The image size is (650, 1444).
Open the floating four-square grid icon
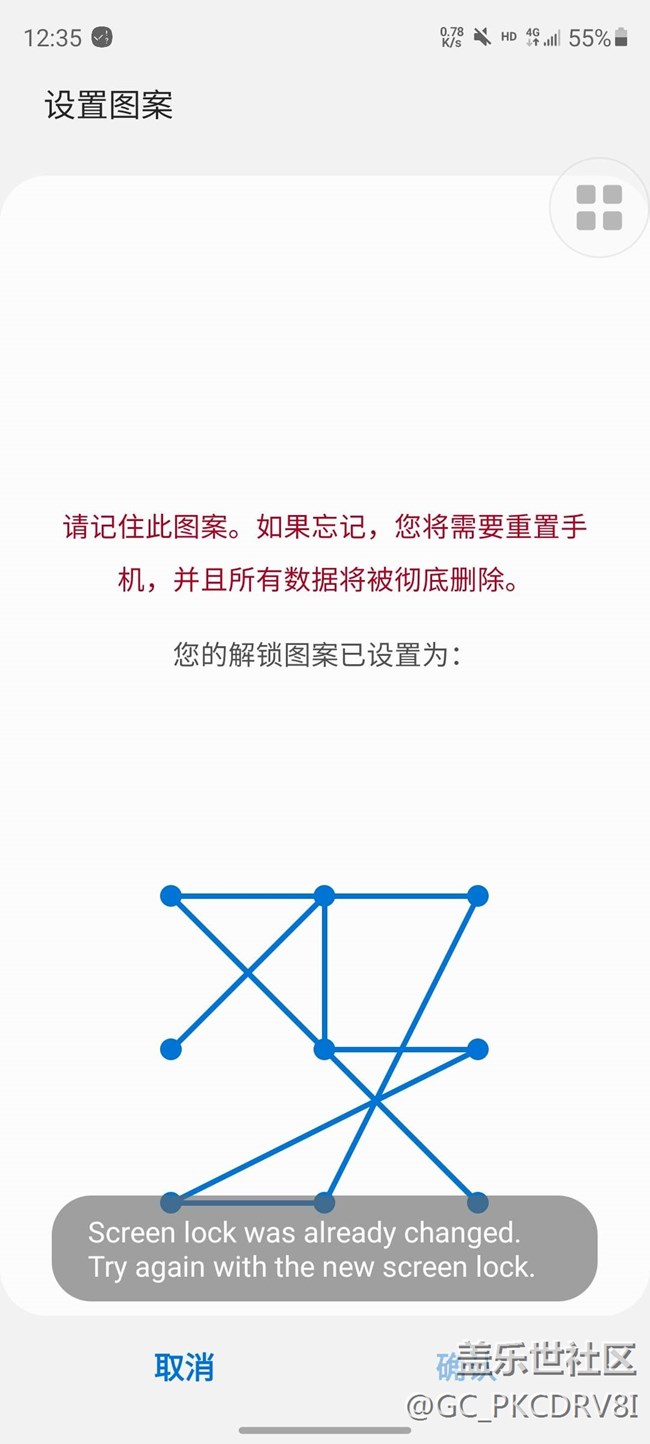[x=598, y=208]
